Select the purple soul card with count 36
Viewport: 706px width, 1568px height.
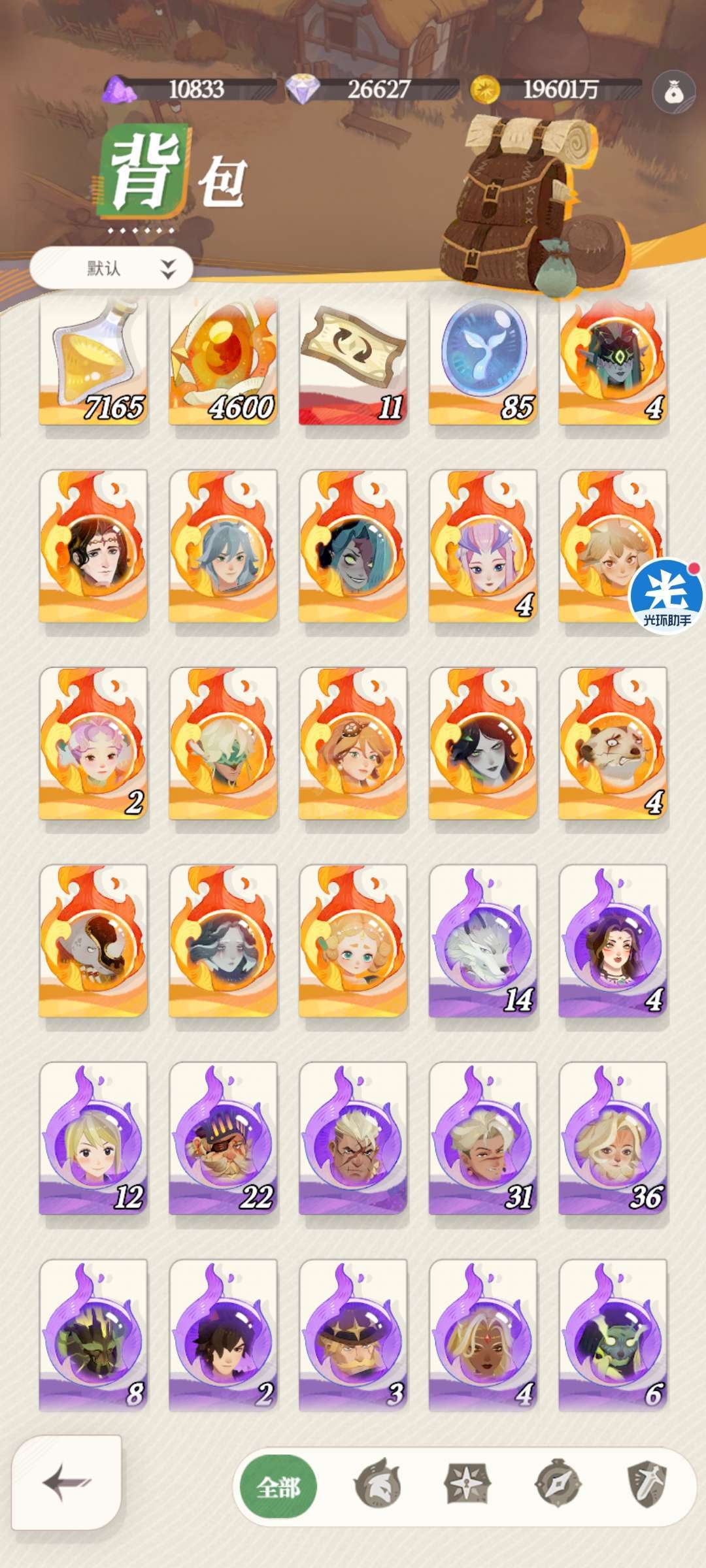pyautogui.click(x=613, y=1138)
